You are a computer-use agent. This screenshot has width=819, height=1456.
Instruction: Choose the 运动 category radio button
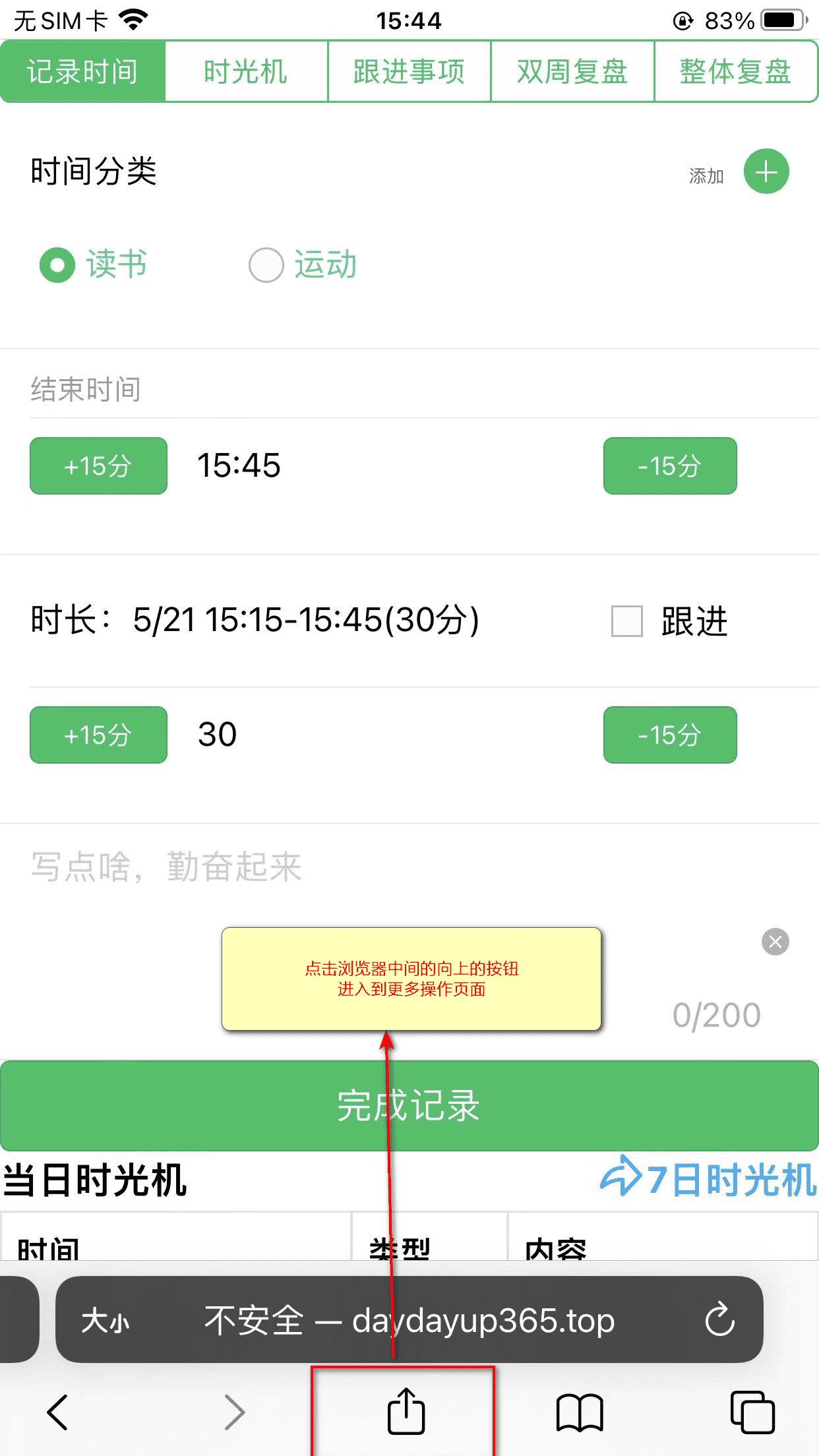266,265
